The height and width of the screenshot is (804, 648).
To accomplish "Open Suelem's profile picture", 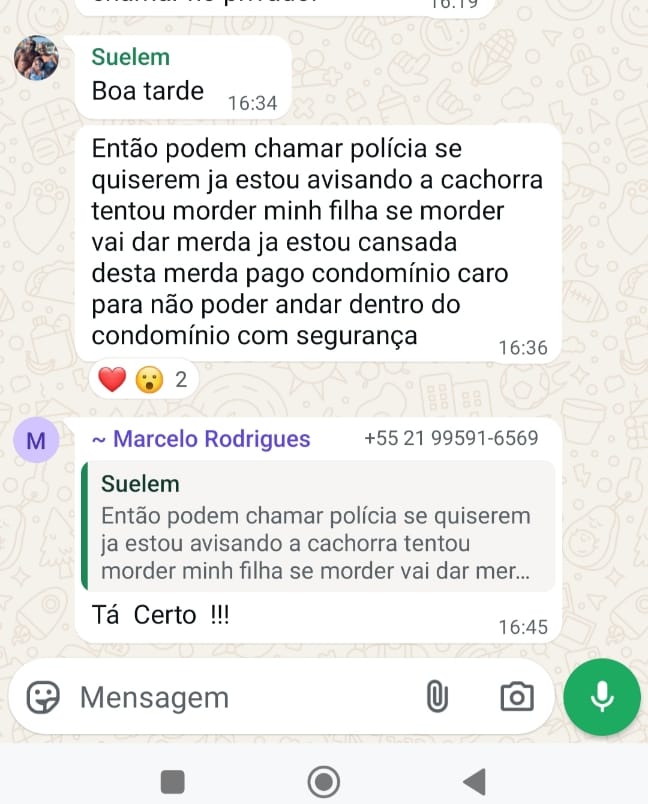I will (x=36, y=59).
